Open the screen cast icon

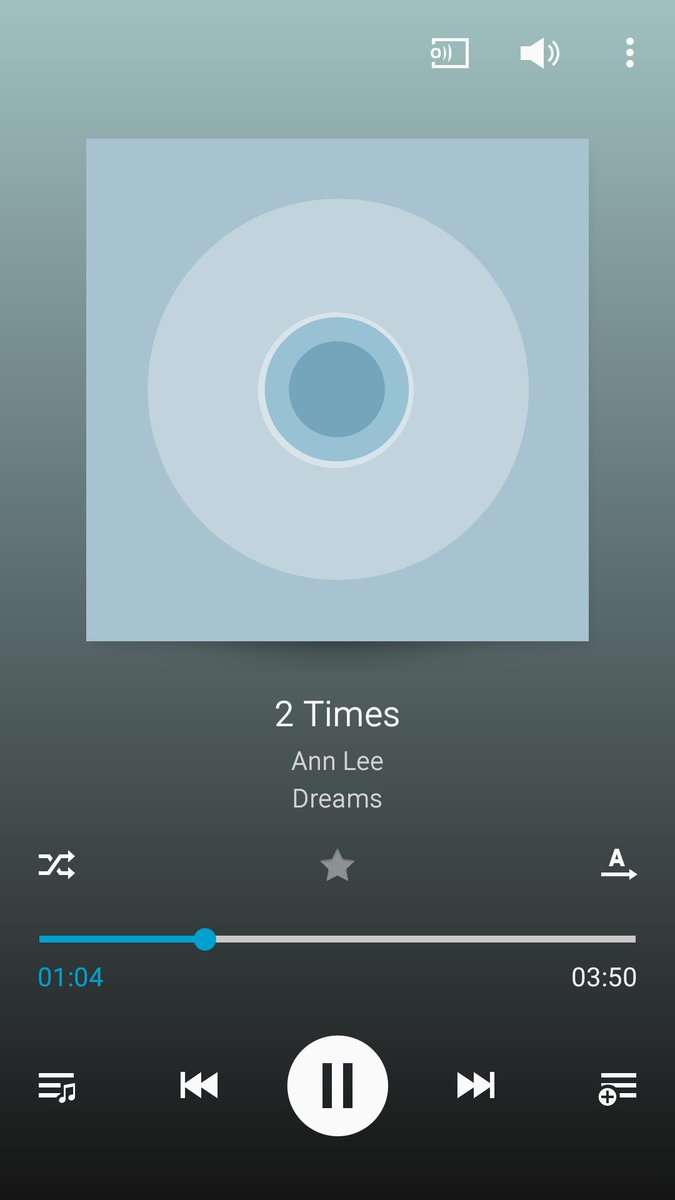pos(450,53)
